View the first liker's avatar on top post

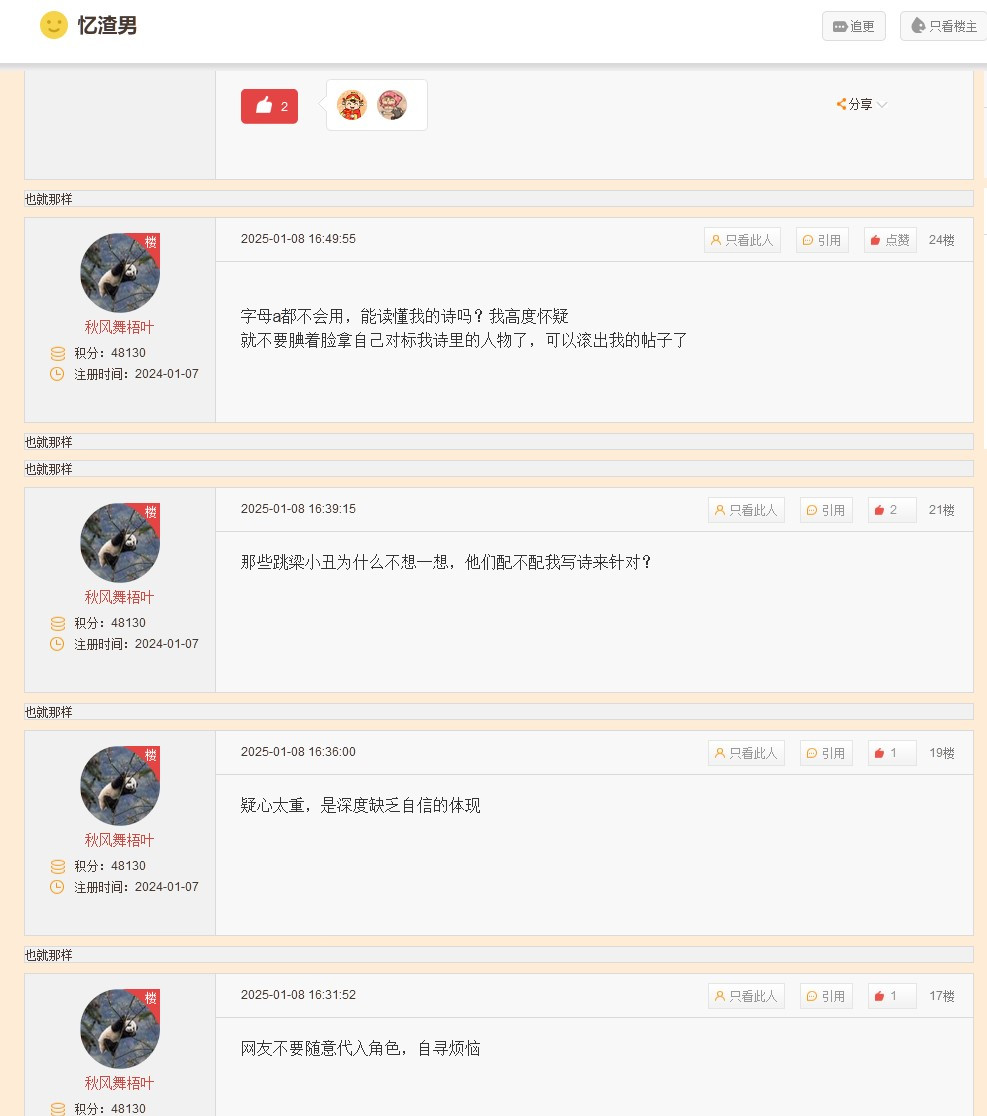[352, 105]
